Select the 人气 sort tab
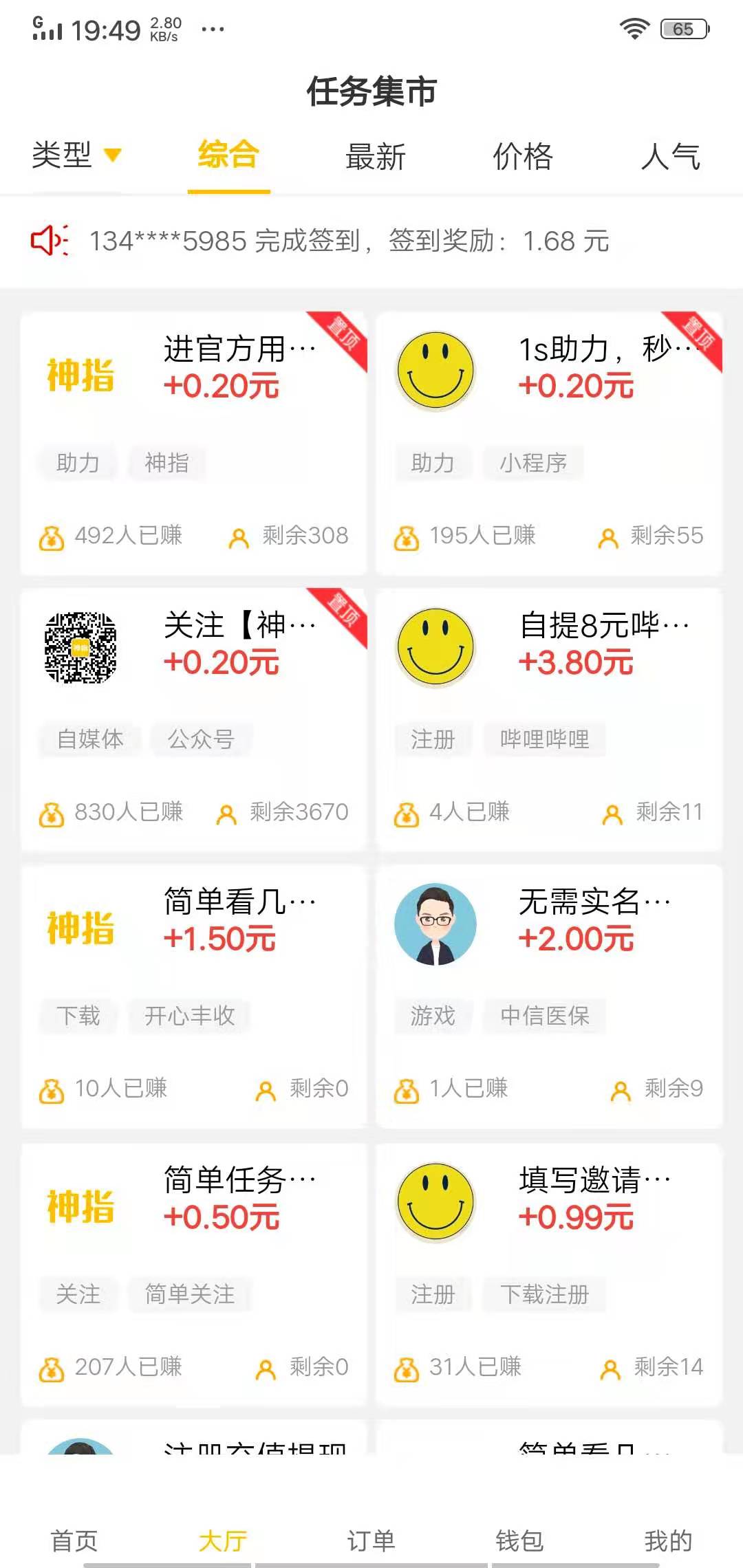The image size is (743, 1568). pos(670,157)
